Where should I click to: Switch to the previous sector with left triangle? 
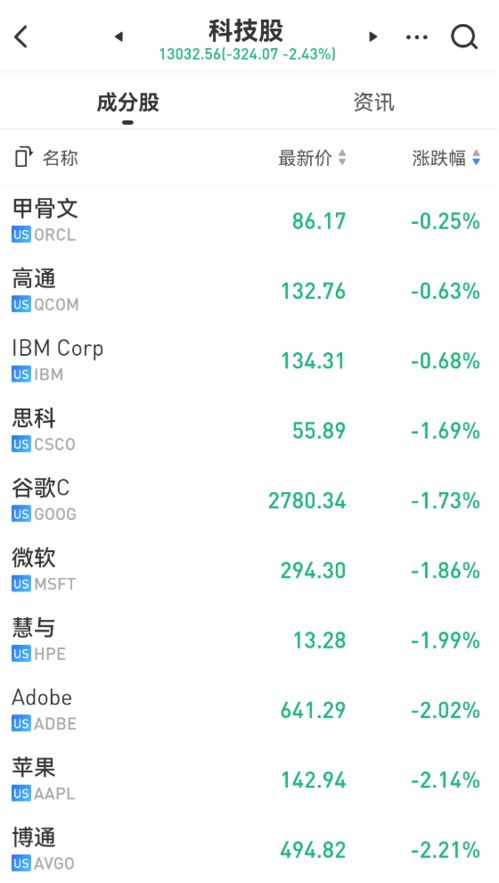(118, 37)
